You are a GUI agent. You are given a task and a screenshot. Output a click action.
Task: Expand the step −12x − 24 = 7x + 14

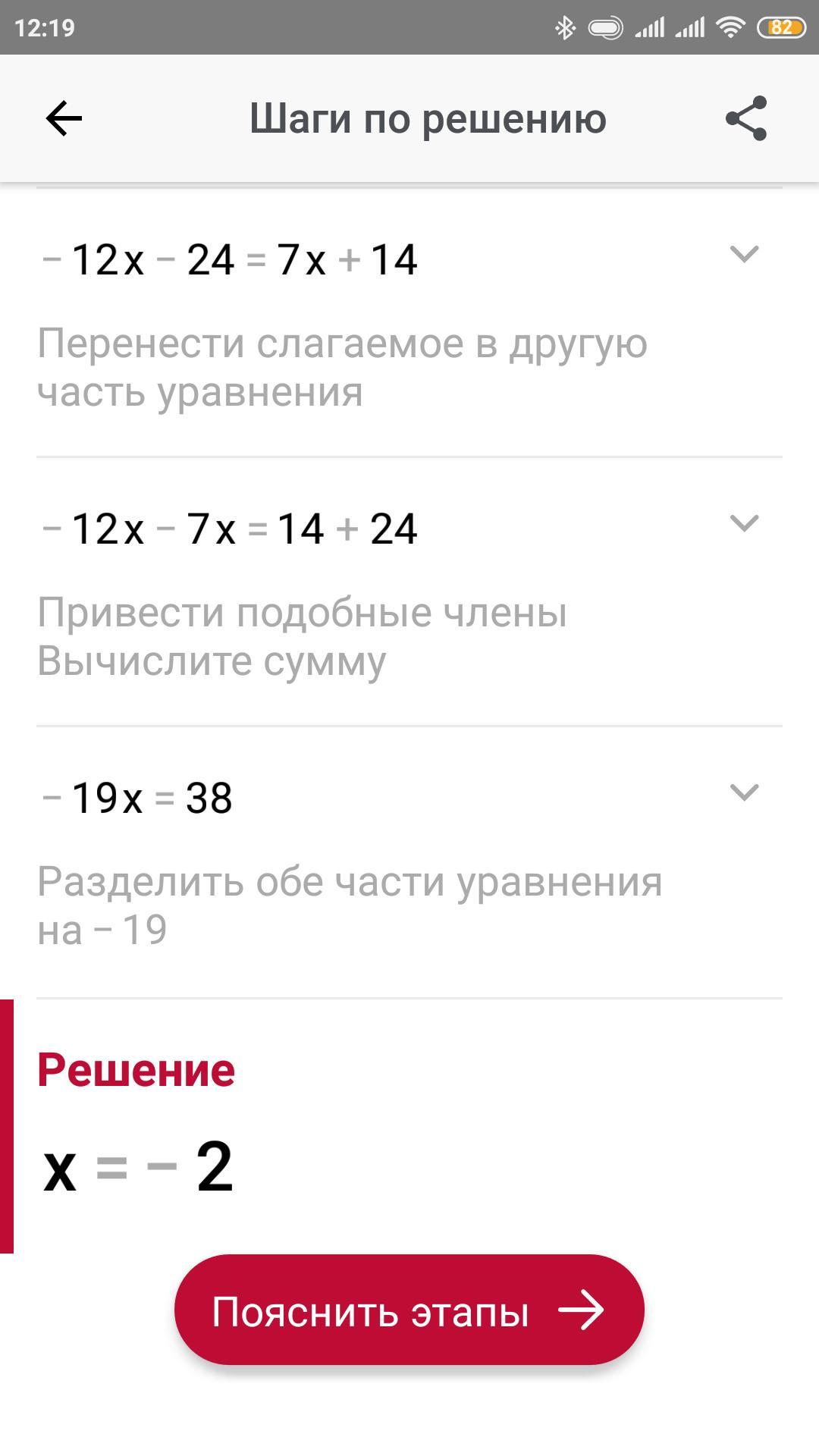744,254
